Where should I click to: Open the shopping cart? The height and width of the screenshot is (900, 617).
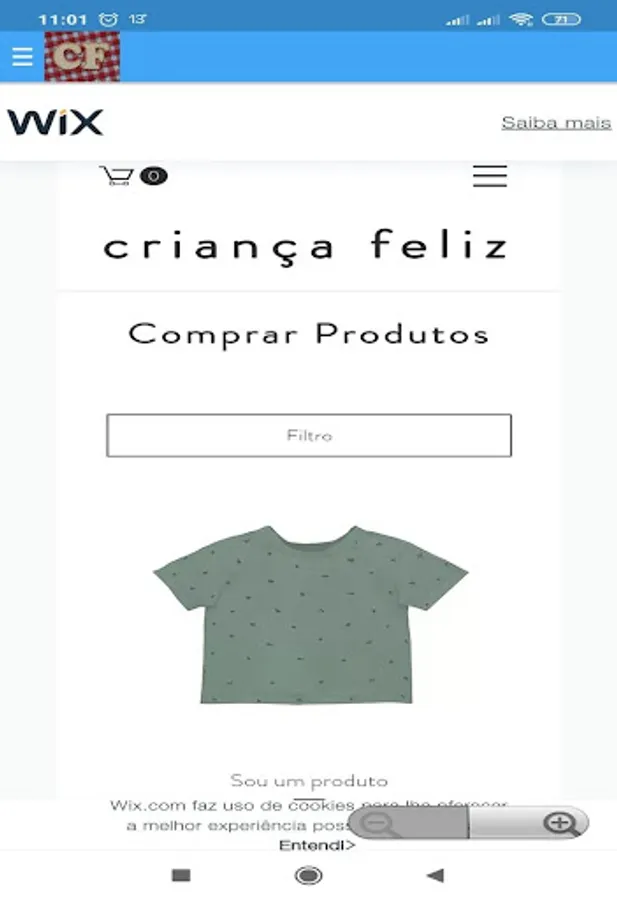tap(118, 177)
